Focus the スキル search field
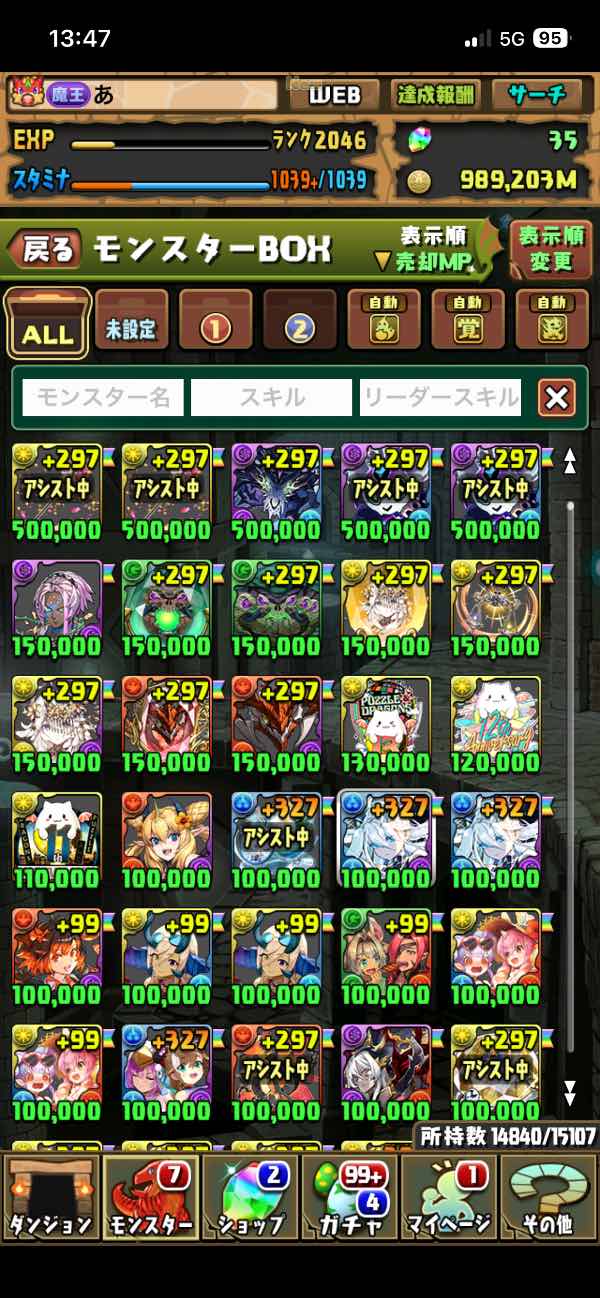This screenshot has width=600, height=1298. click(271, 398)
